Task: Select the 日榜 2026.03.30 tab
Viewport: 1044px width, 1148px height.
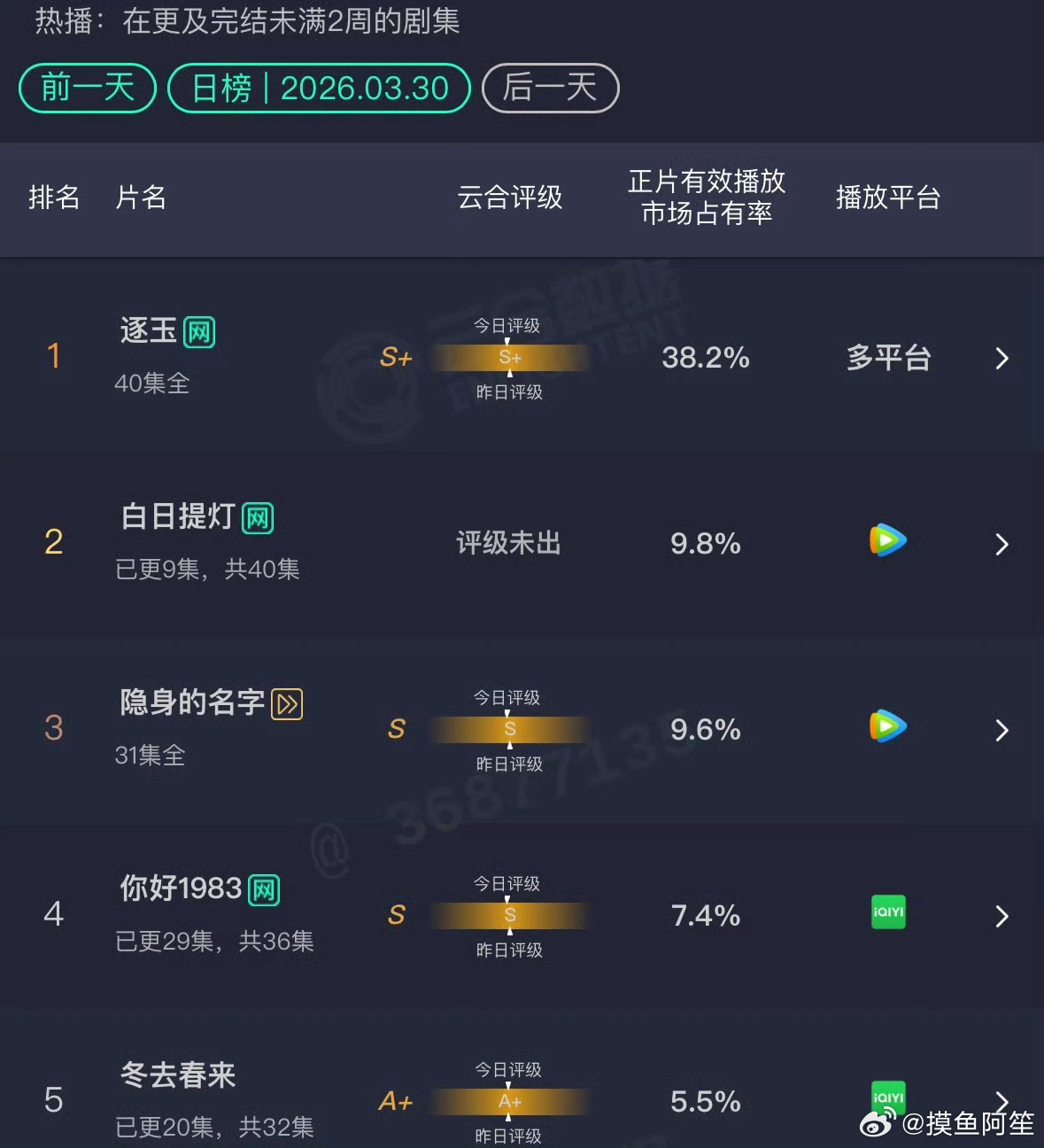Action: coord(319,88)
